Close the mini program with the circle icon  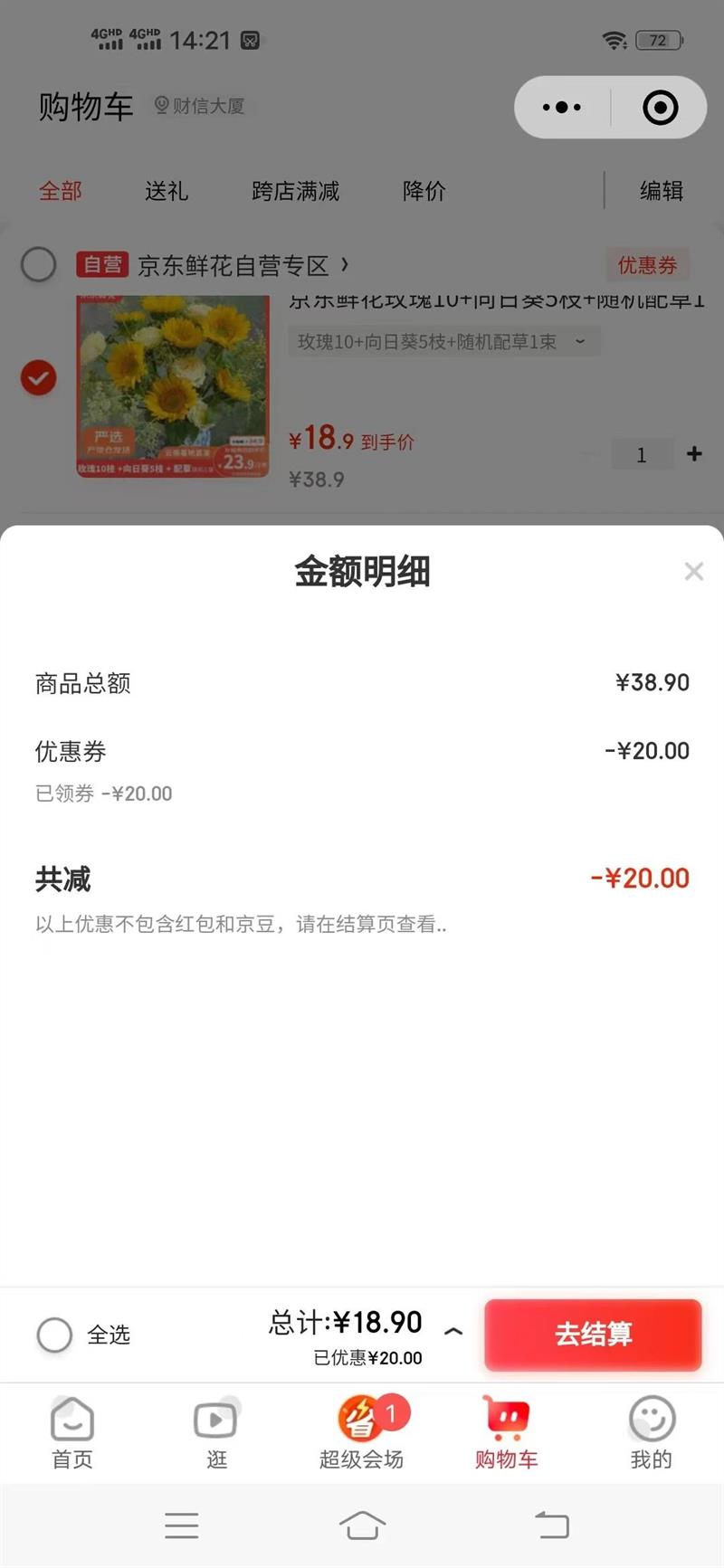tap(660, 108)
